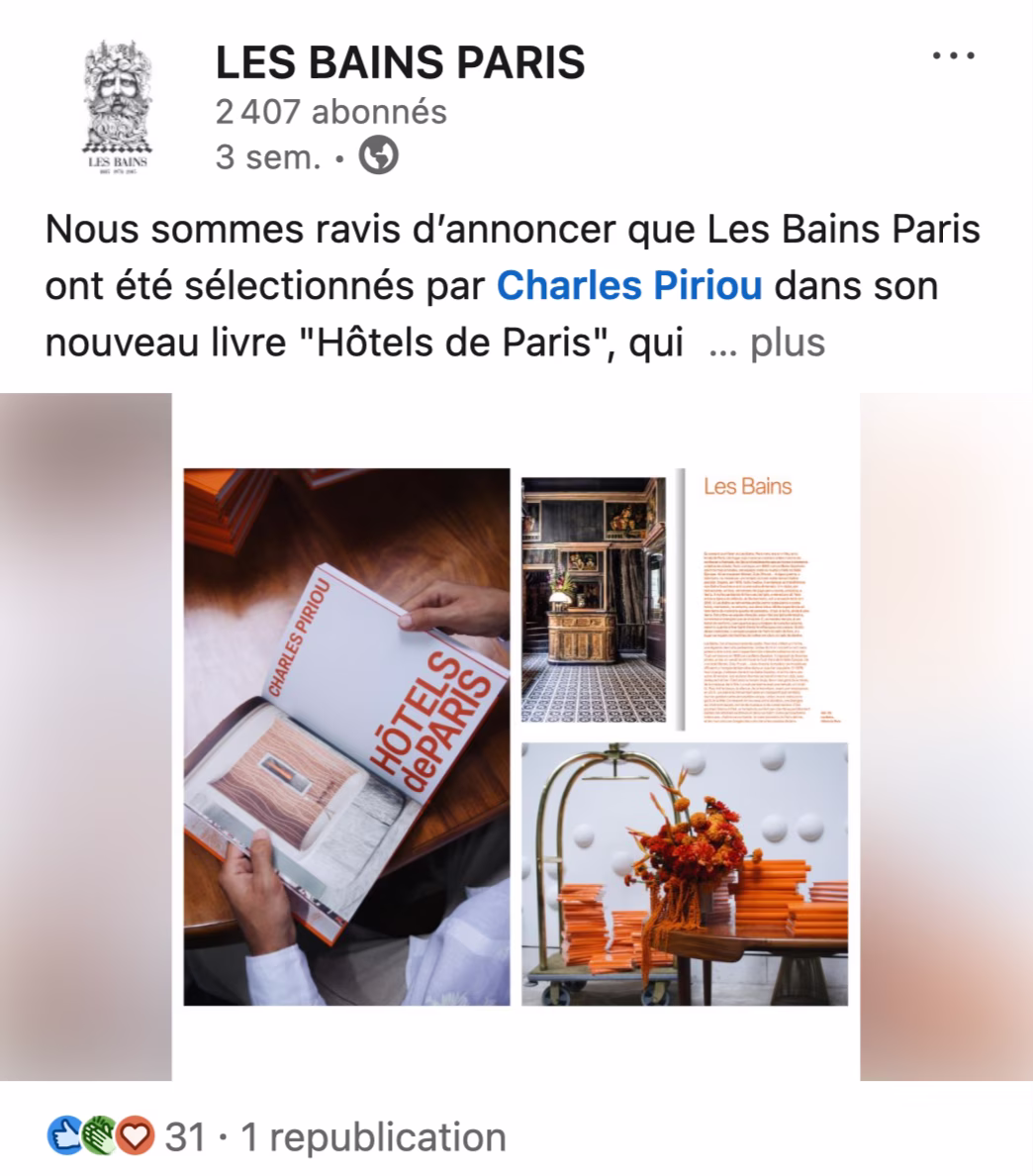The width and height of the screenshot is (1033, 1176).
Task: Open post options via the ellipsis control
Action: (952, 56)
